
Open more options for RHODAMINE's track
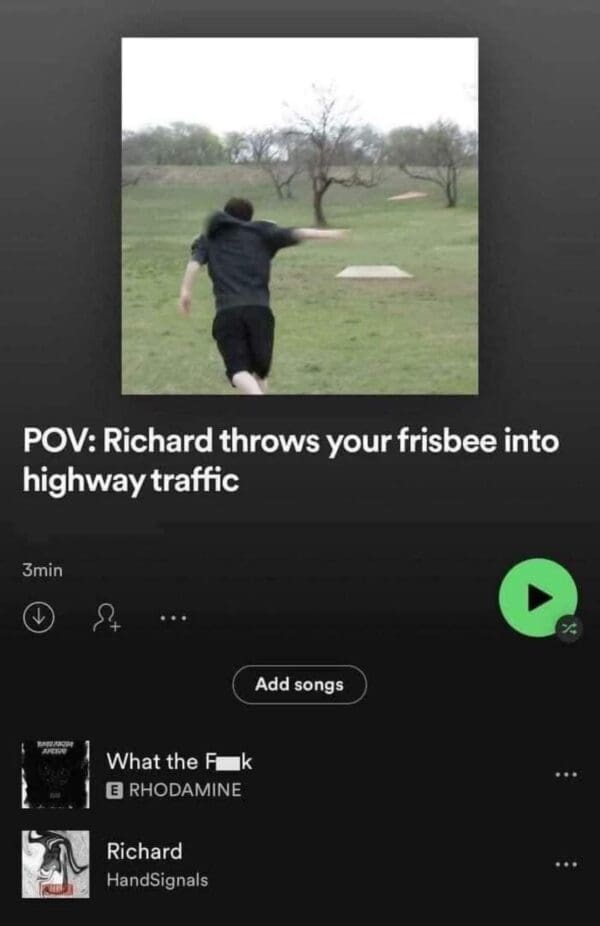point(566,775)
